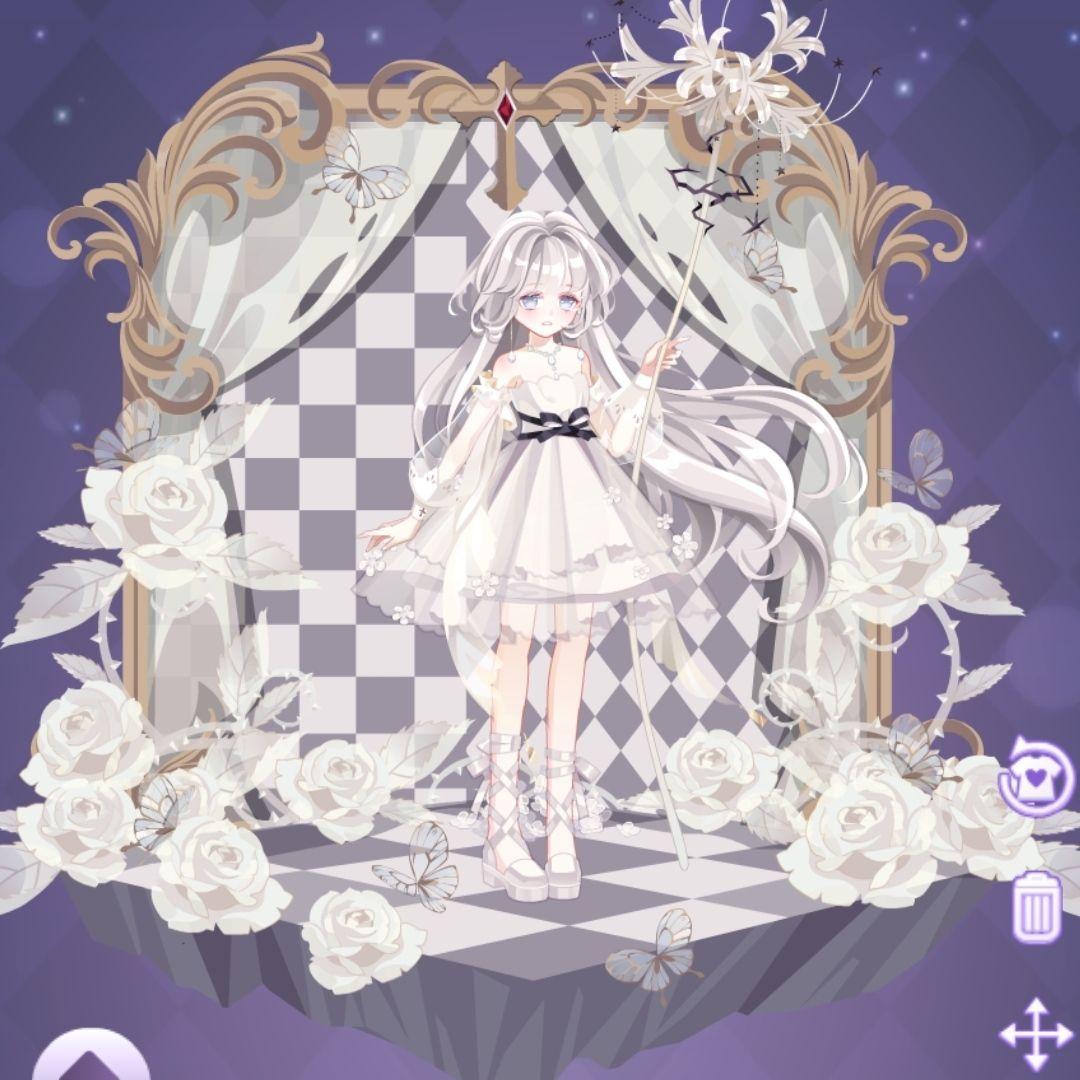This screenshot has height=1080, width=1080.
Task: Tap the four-arrow move icon
Action: pos(1036,1033)
